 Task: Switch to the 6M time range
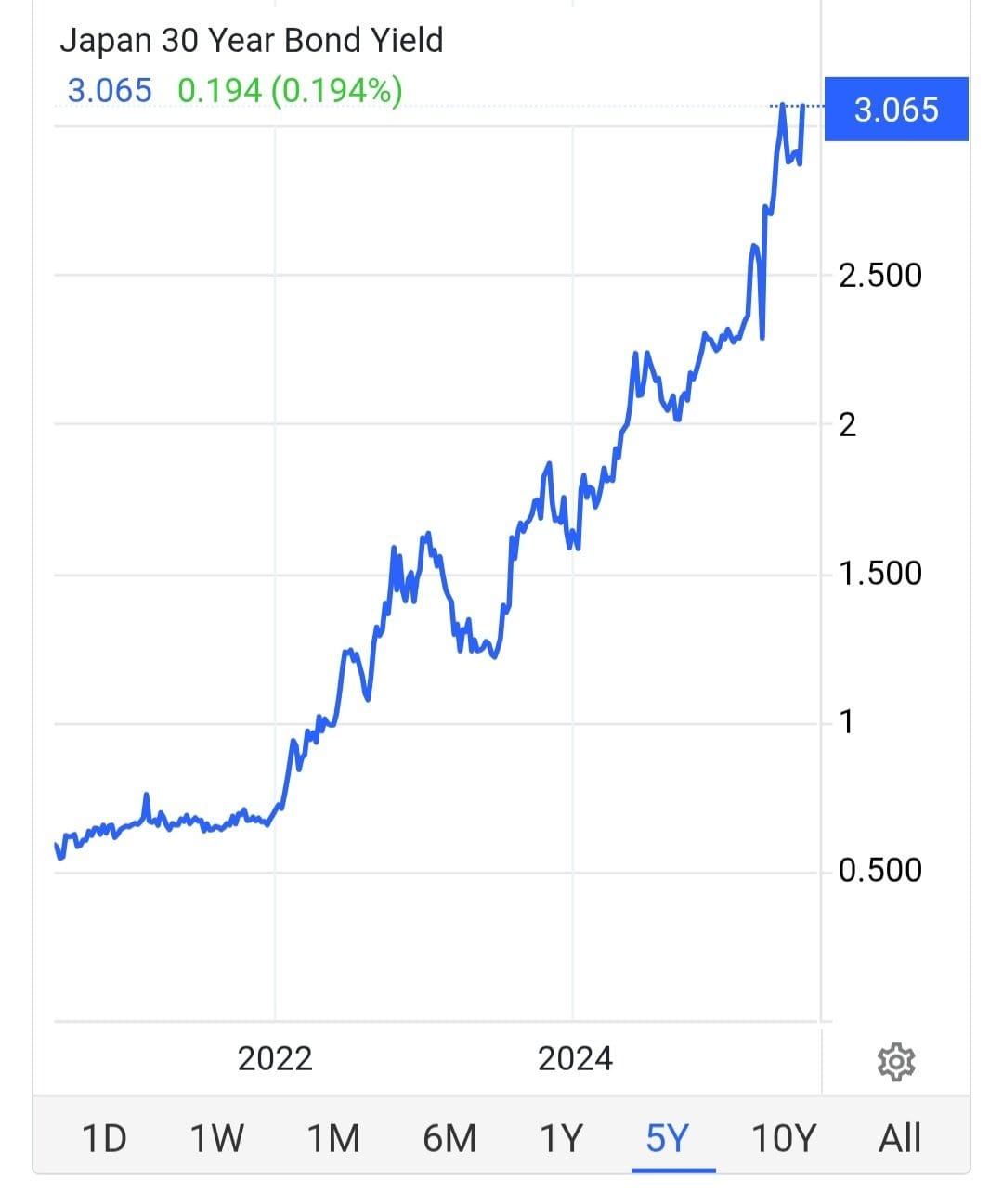(449, 1138)
